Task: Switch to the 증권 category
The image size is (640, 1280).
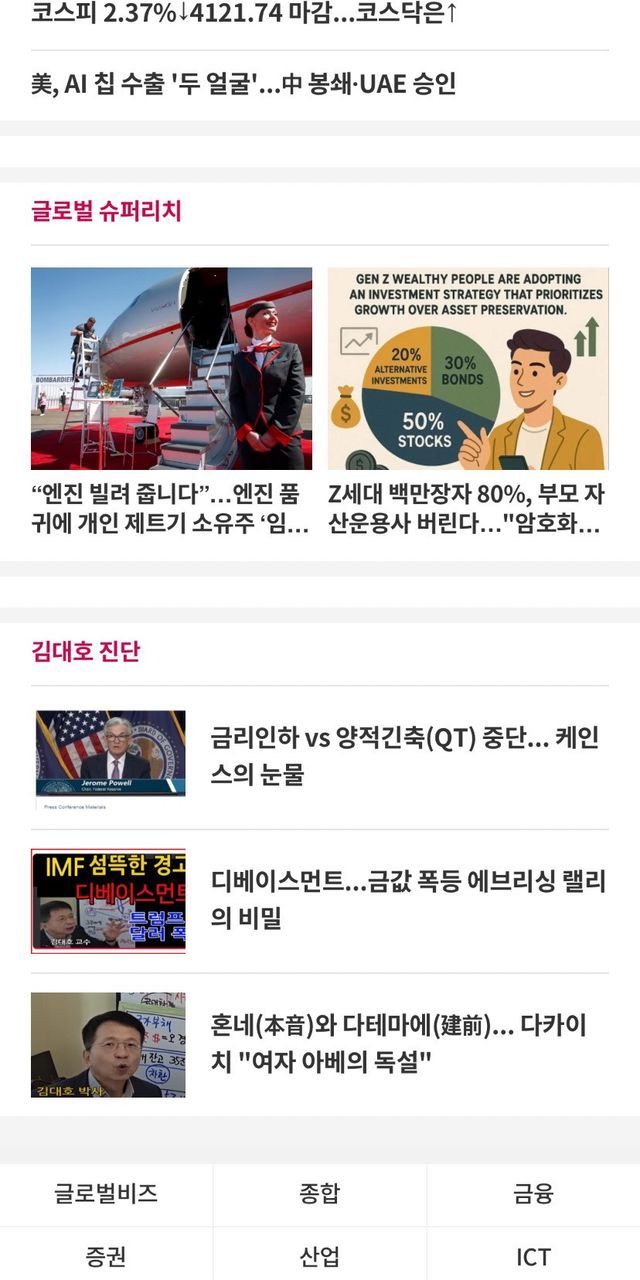Action: [x=106, y=1256]
